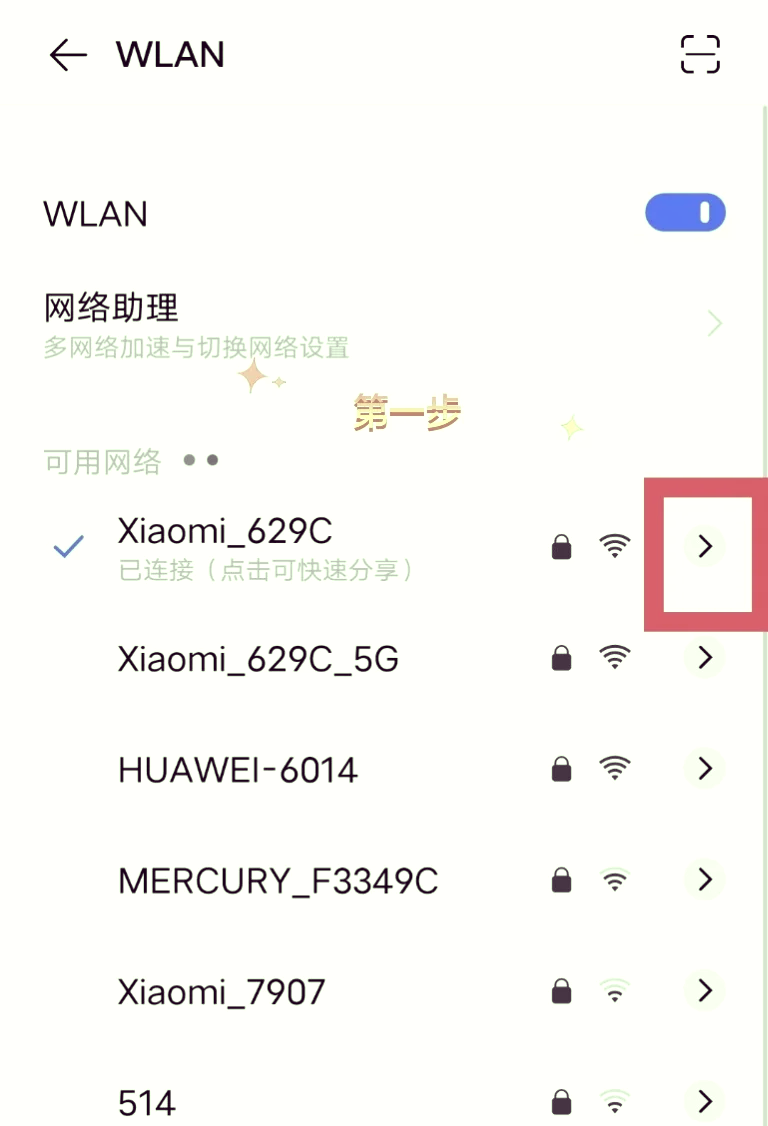Image resolution: width=768 pixels, height=1126 pixels.
Task: Open 网络助理 settings
Action: coord(380,322)
